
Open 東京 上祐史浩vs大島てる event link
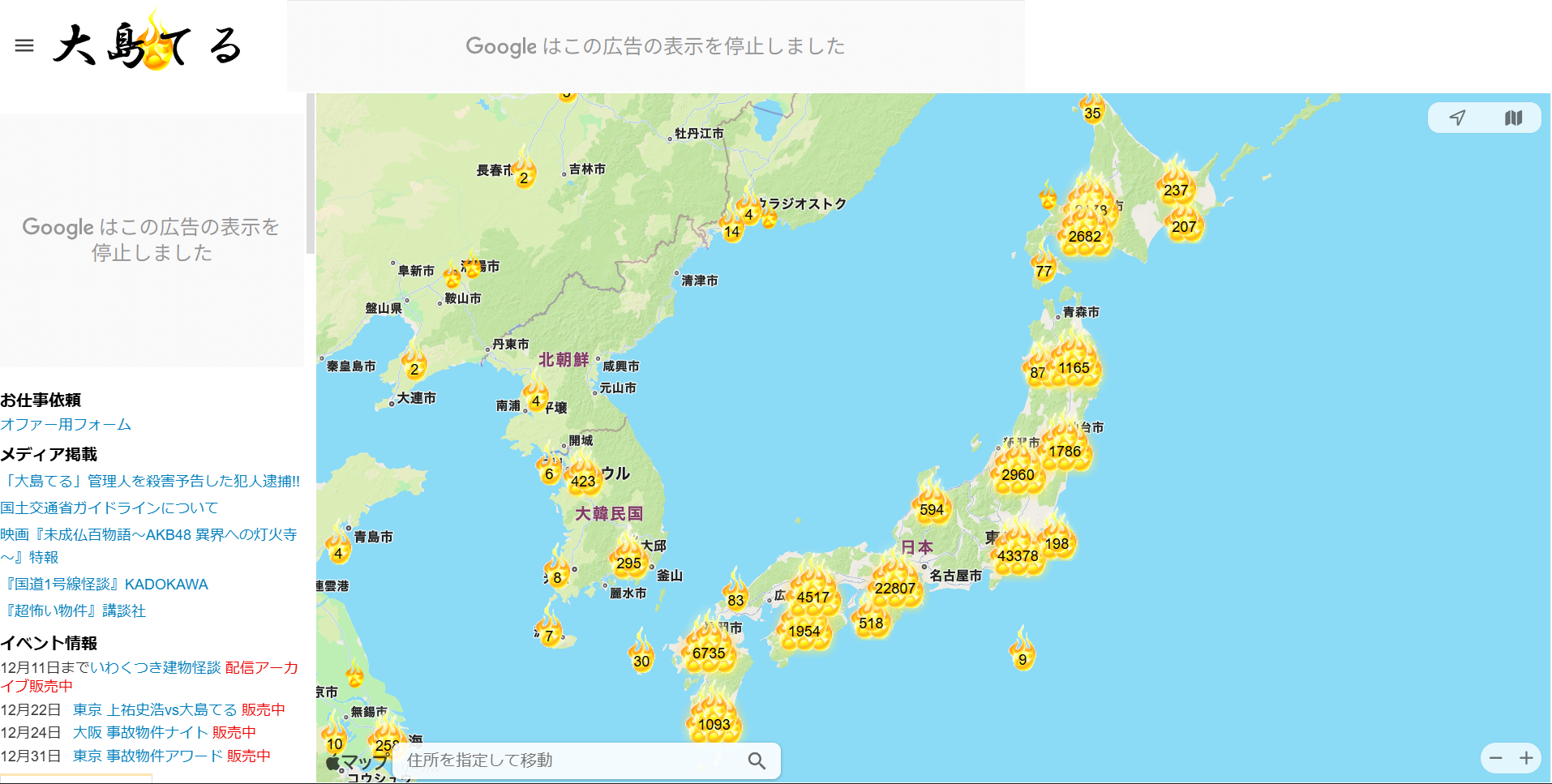(x=155, y=709)
